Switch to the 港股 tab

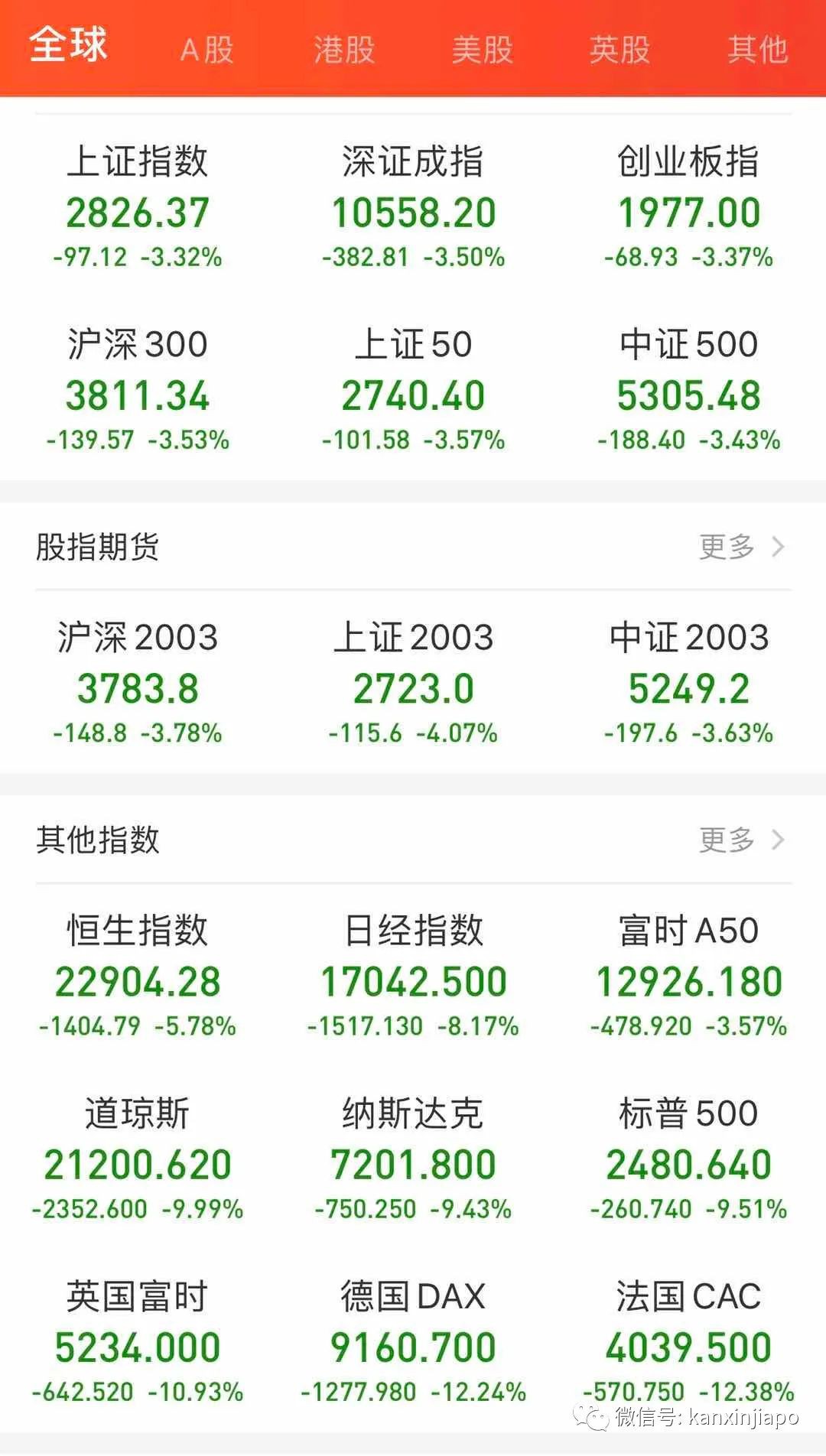pos(343,50)
